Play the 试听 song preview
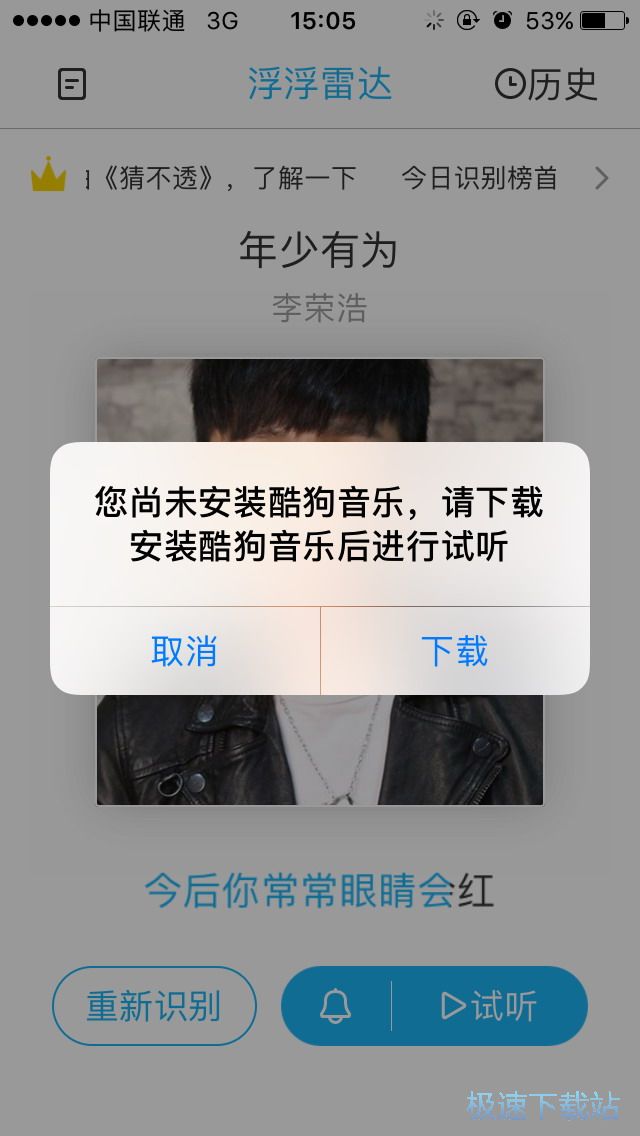The image size is (640, 1136). point(489,1006)
